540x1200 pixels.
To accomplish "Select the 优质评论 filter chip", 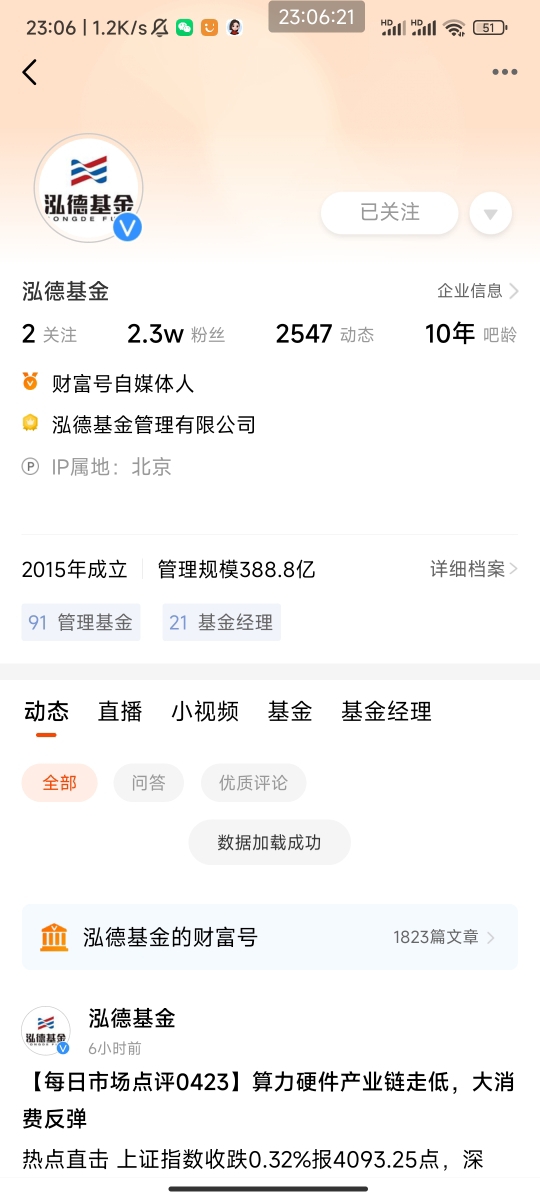I will coord(253,783).
